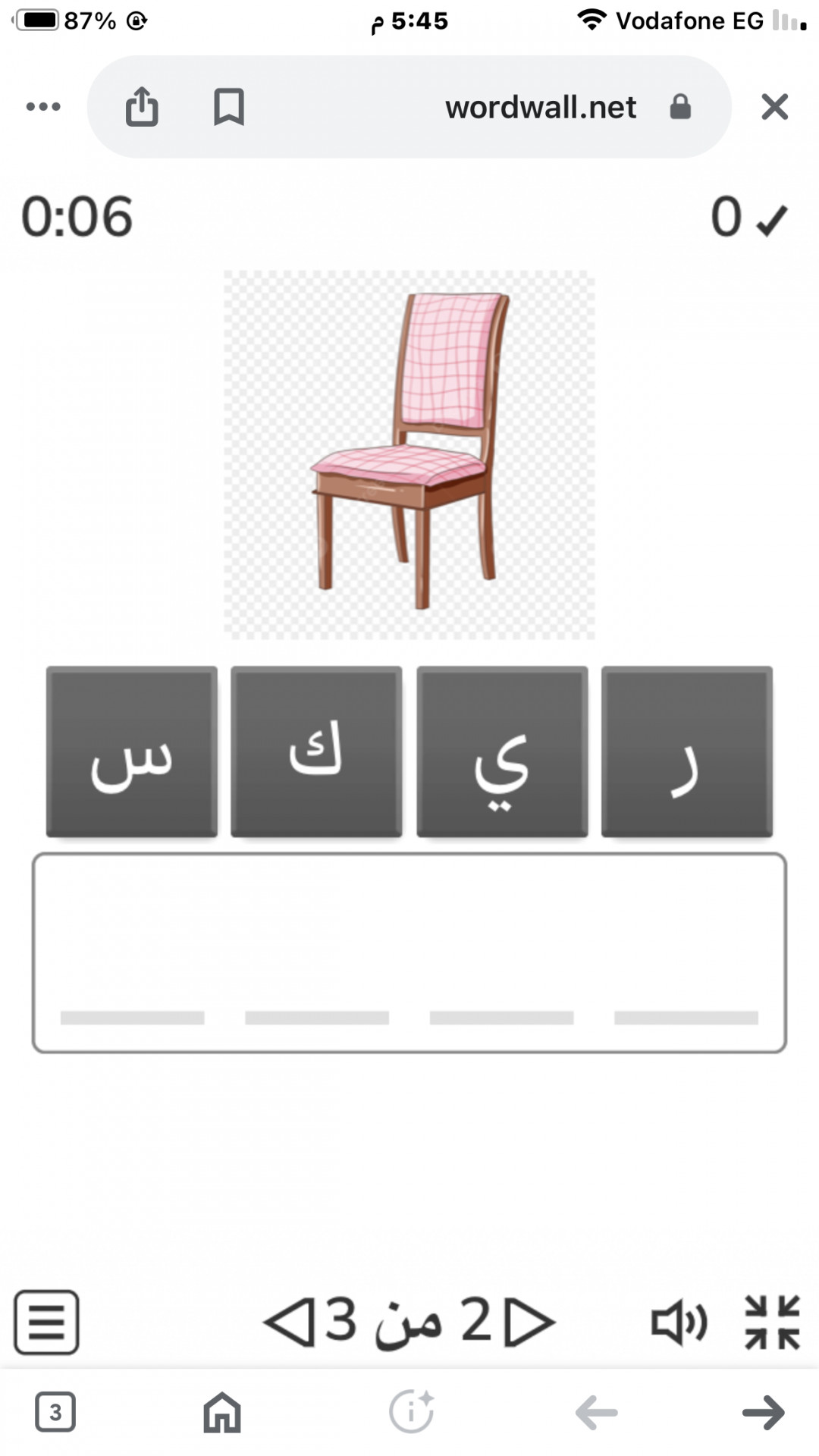Go to browser home page
This screenshot has width=819, height=1456.
(x=222, y=1412)
